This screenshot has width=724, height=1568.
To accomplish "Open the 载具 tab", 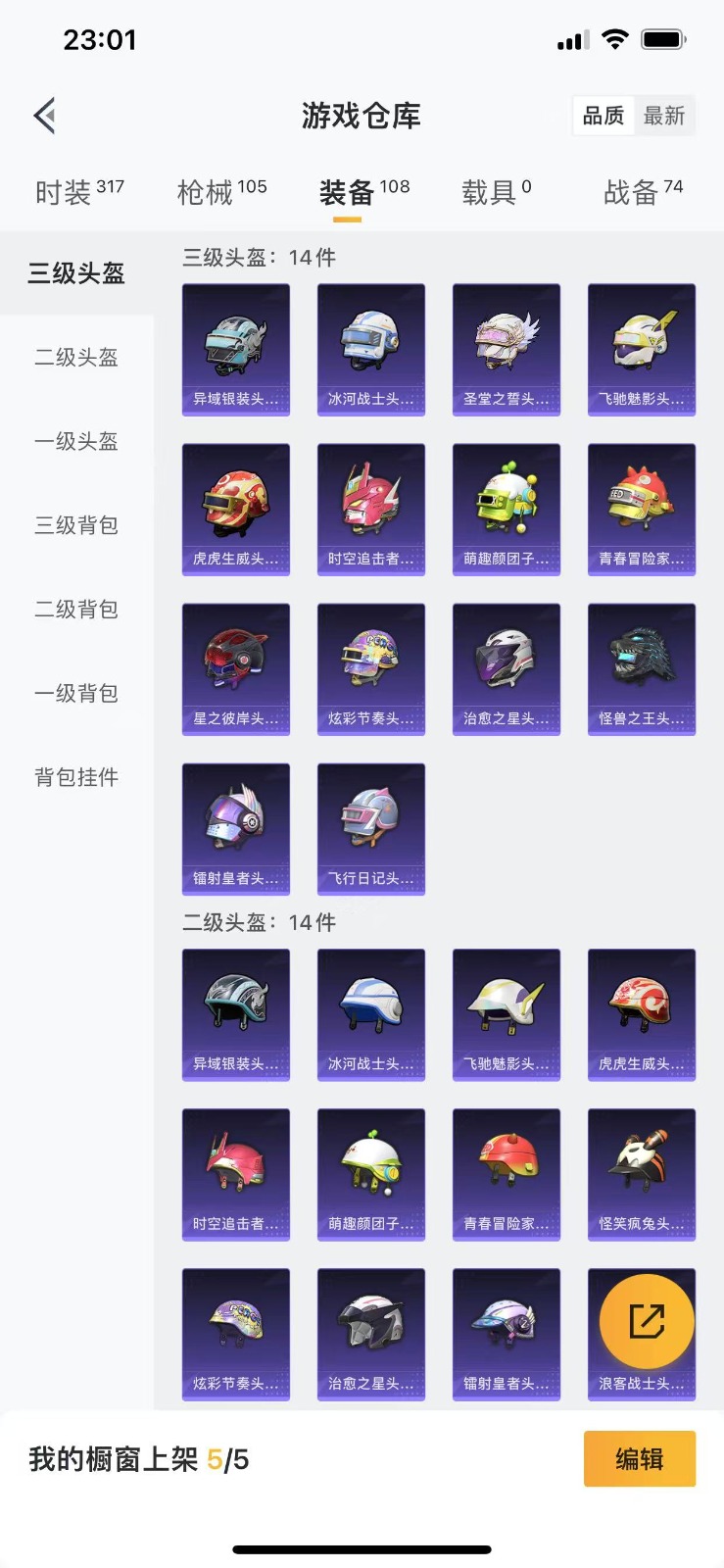I will pyautogui.click(x=496, y=192).
